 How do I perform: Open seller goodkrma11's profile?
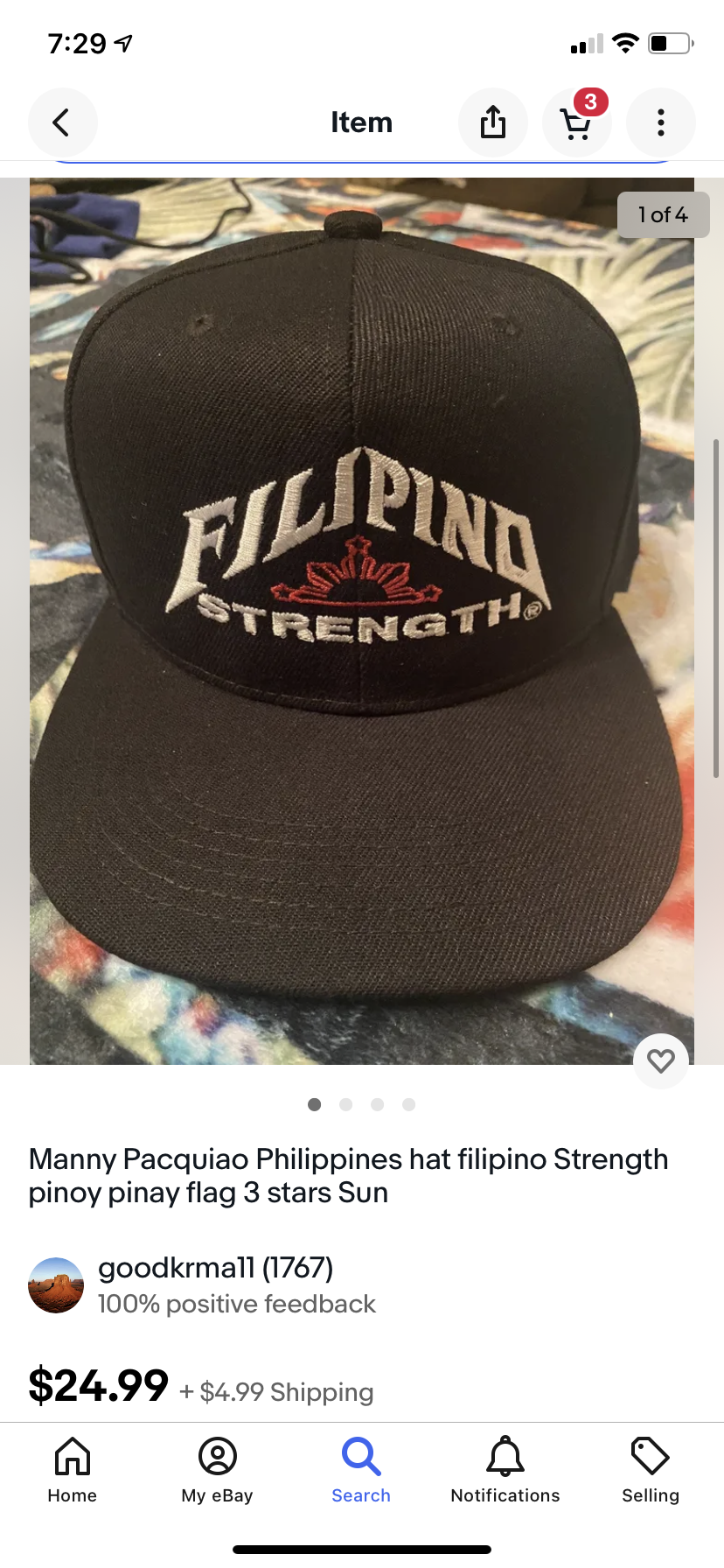coord(215,1284)
